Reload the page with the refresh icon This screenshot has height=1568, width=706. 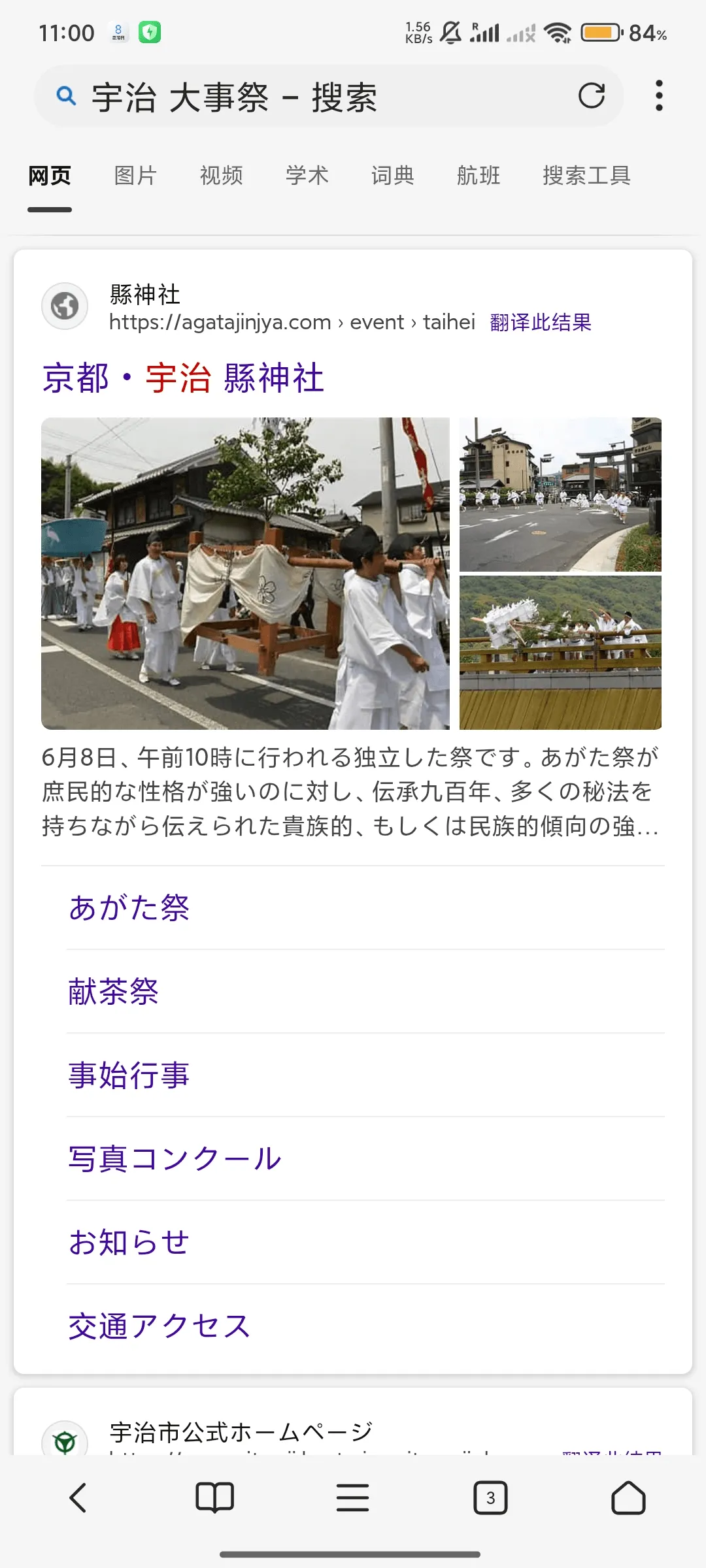tap(592, 96)
